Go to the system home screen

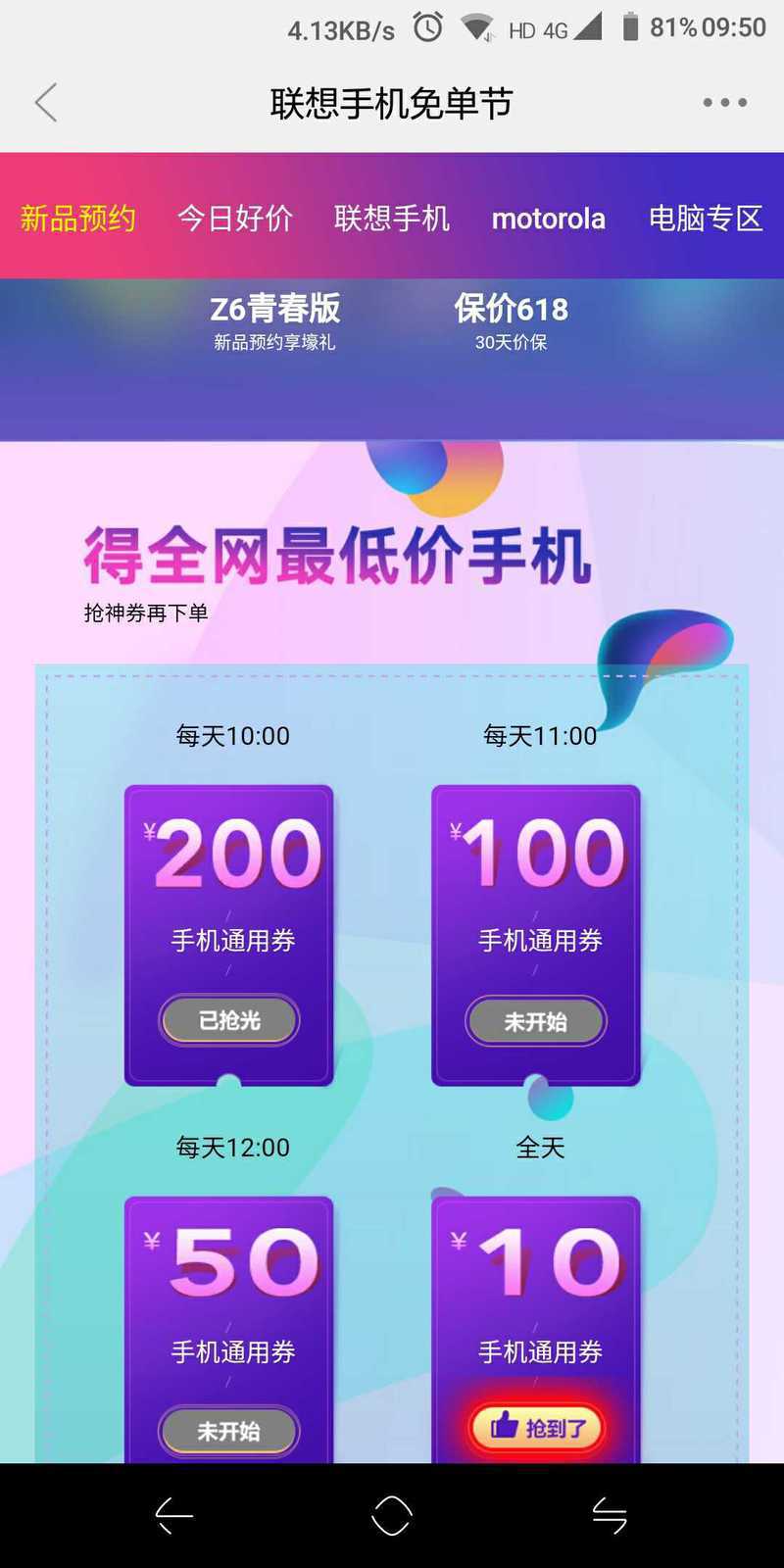click(x=392, y=1516)
